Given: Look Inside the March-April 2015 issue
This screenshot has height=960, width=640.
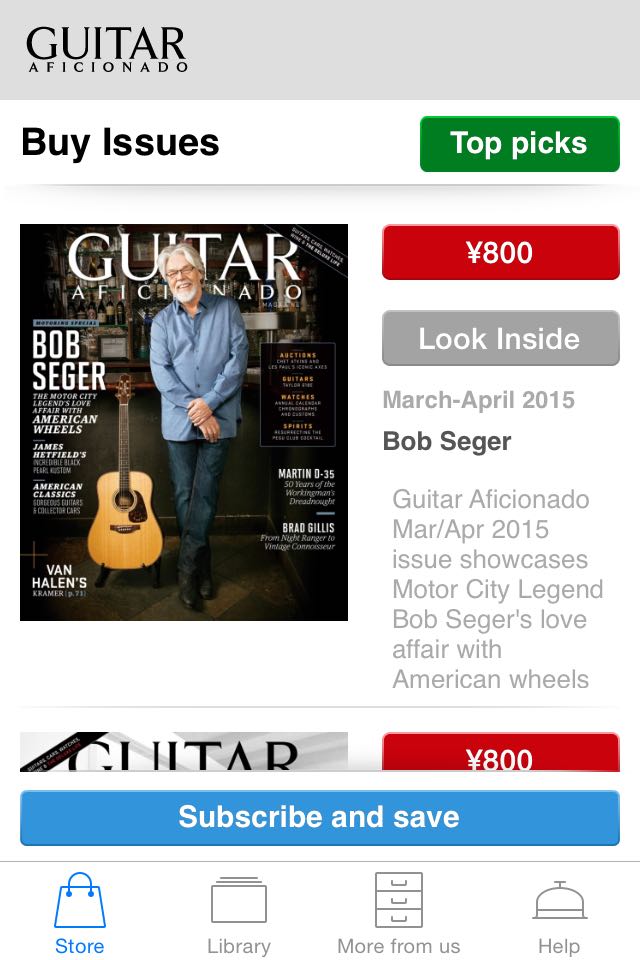Looking at the screenshot, I should click(500, 339).
